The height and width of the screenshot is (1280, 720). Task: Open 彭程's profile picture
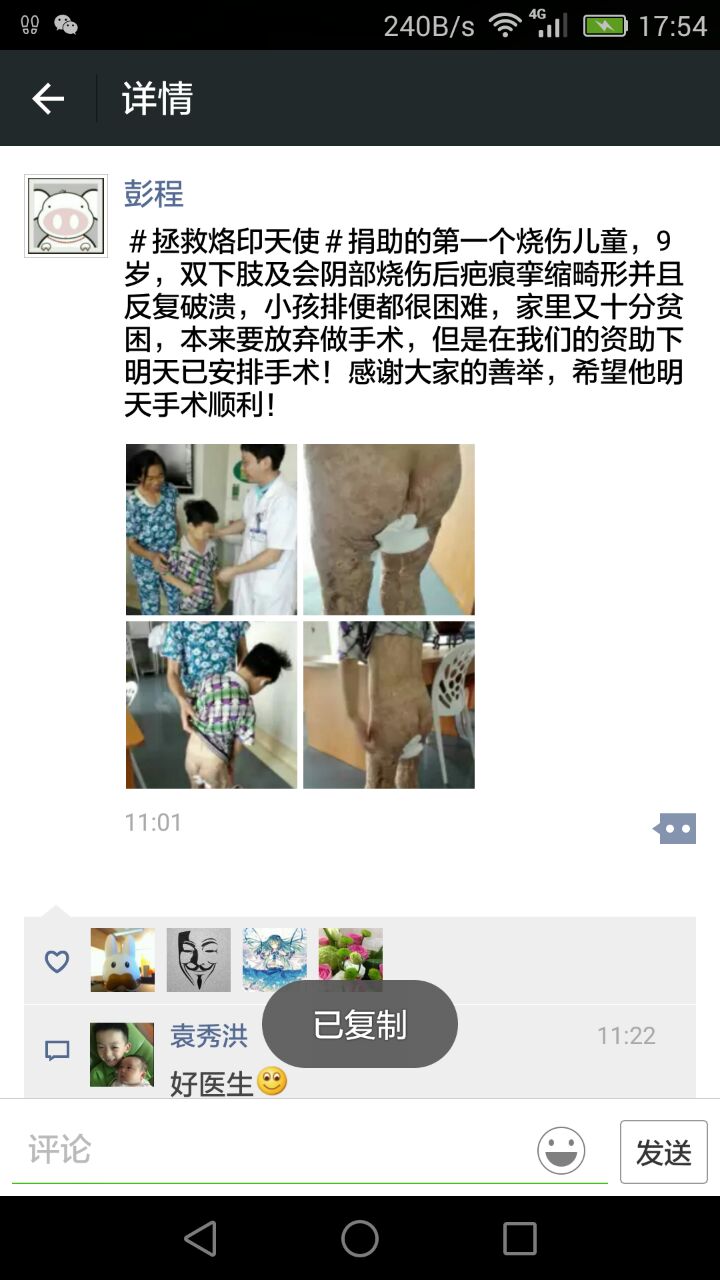click(x=66, y=216)
